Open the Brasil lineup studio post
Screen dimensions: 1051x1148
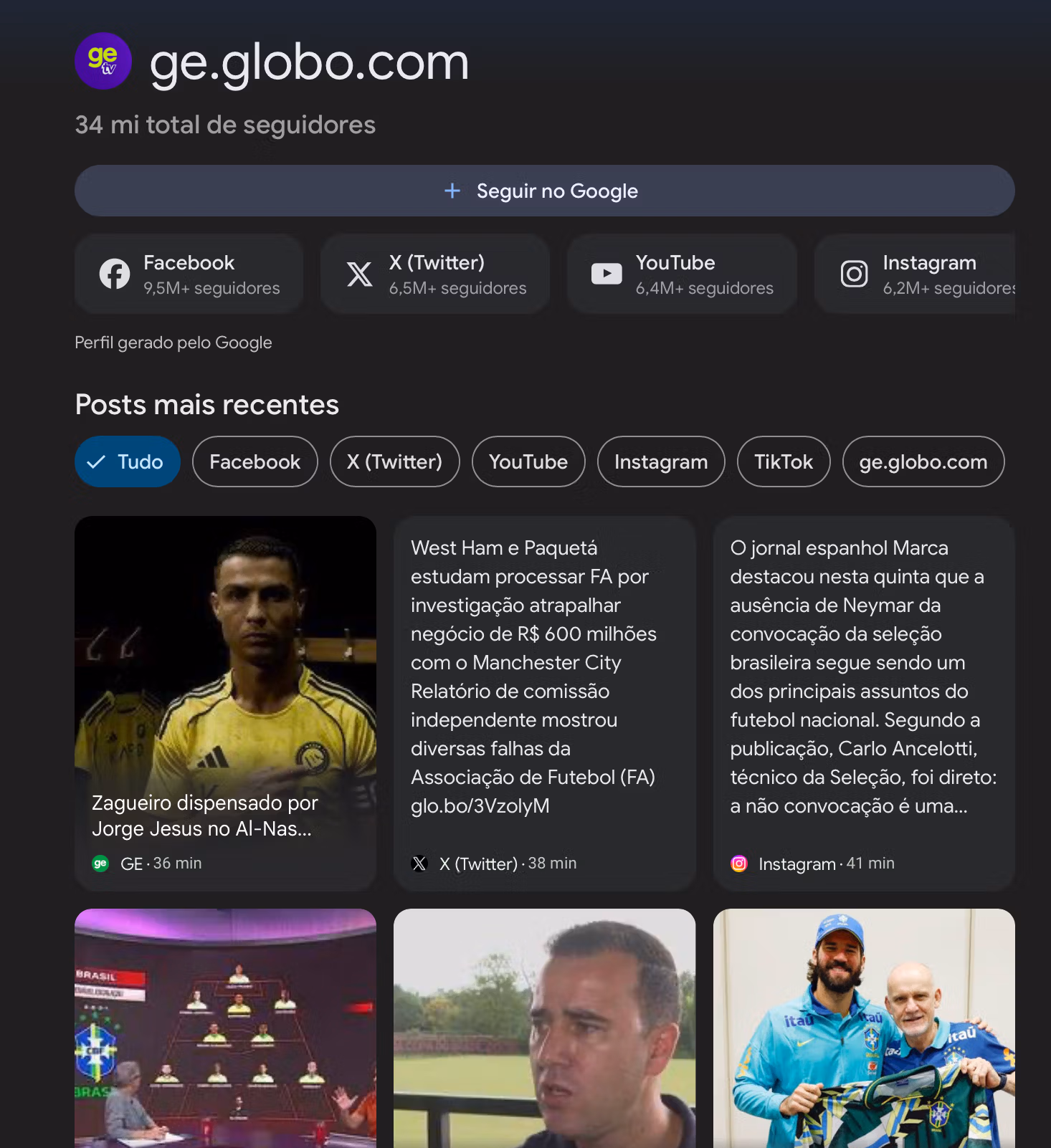[225, 1028]
